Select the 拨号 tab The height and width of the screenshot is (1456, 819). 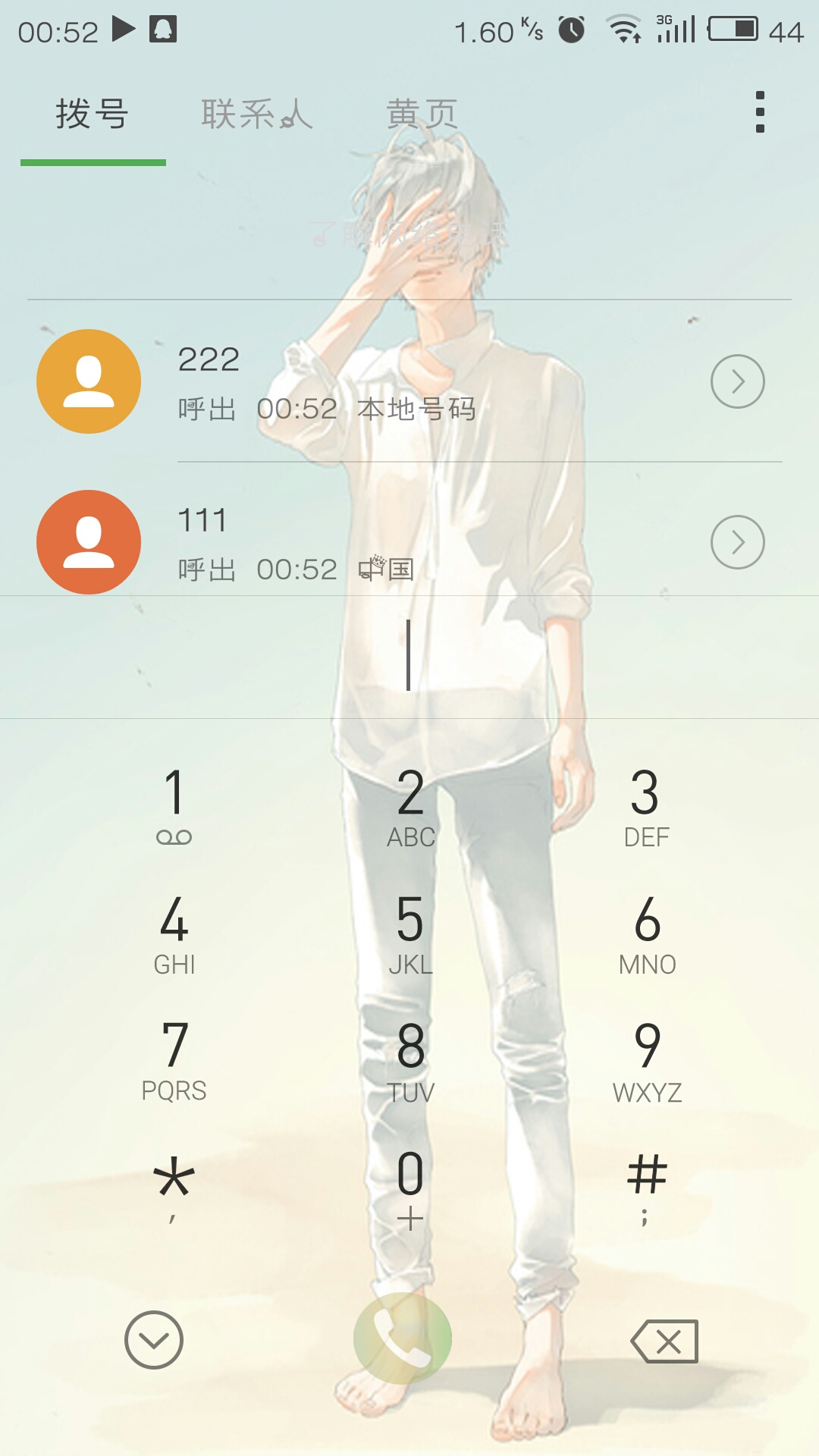point(92,115)
